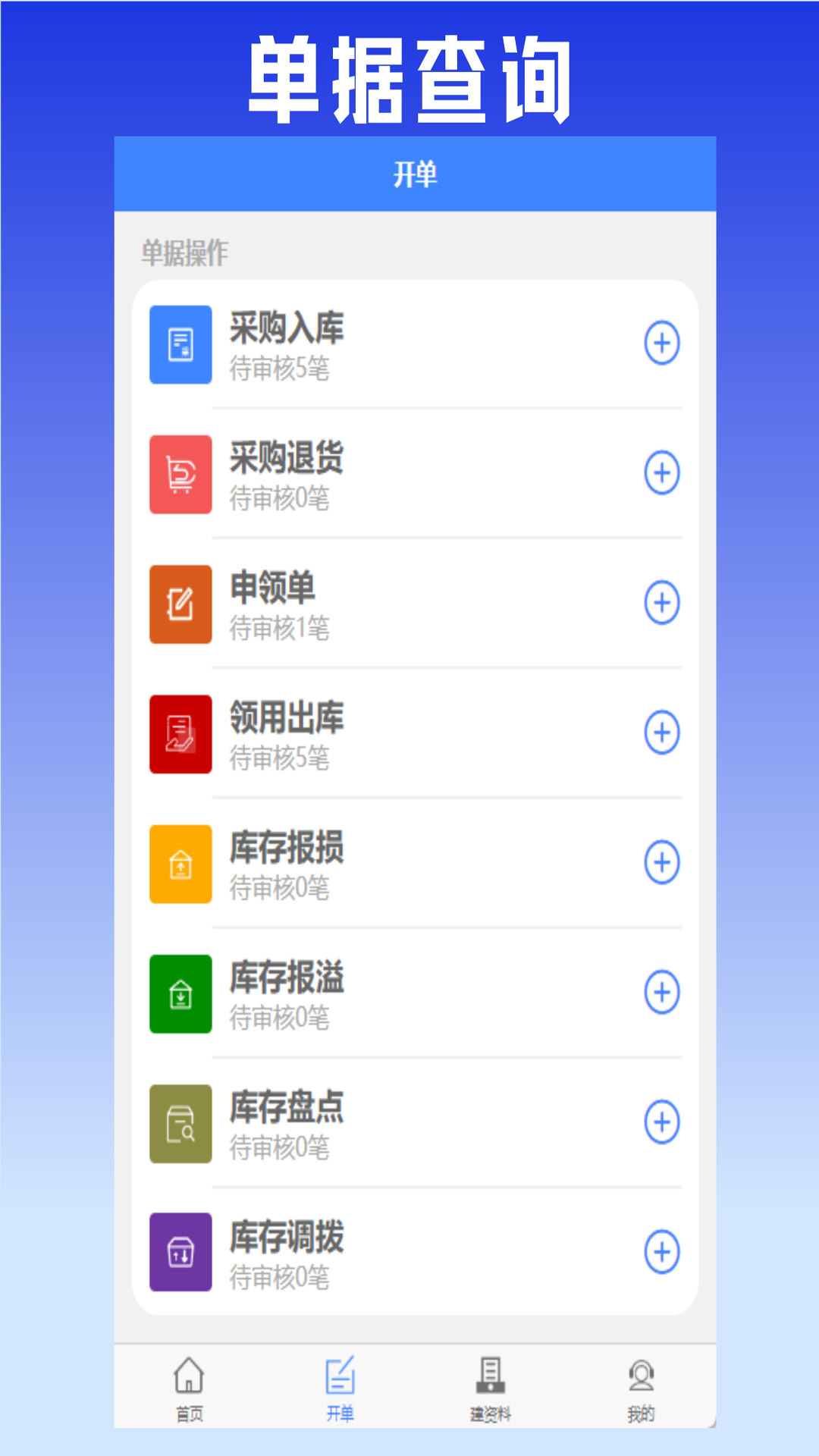Add a 库存调拨 transfer order
This screenshot has height=1456, width=819.
pyautogui.click(x=663, y=1250)
